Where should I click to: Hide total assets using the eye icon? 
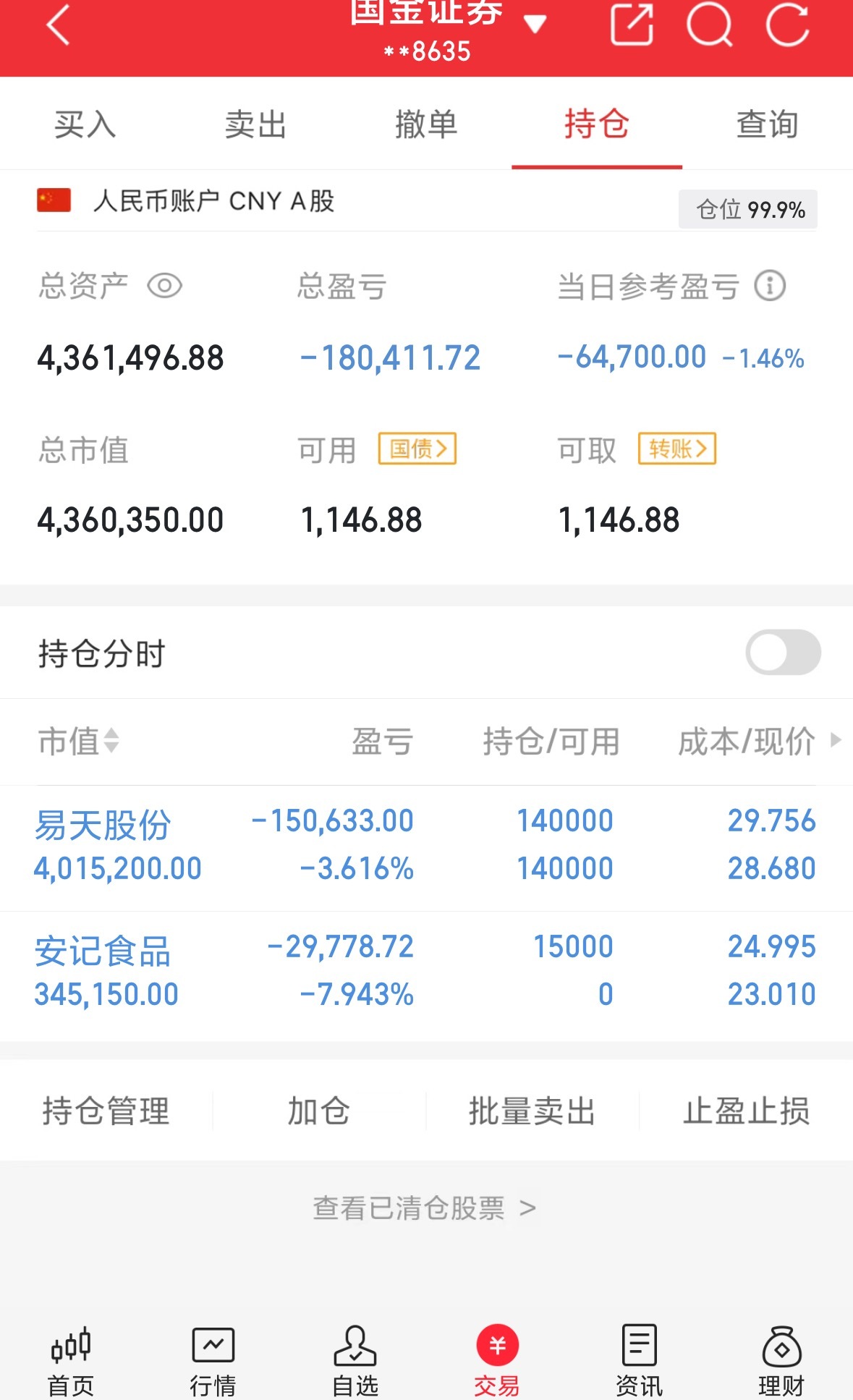tap(165, 285)
